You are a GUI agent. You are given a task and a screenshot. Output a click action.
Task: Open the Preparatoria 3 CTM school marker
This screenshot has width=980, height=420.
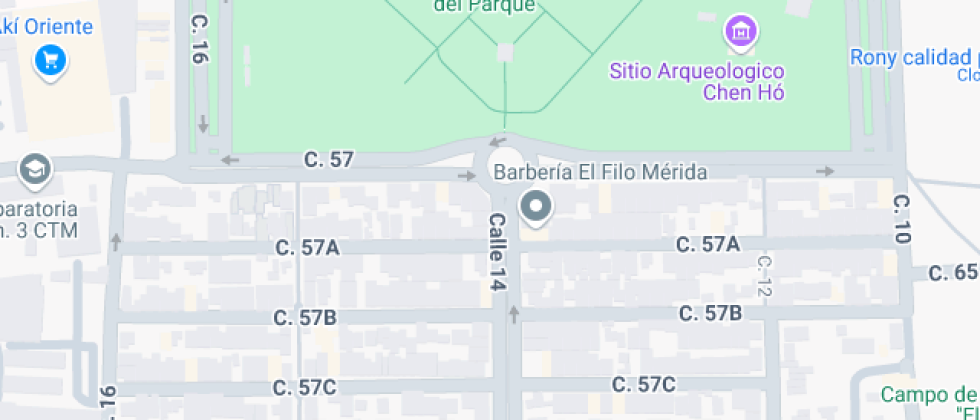click(x=36, y=171)
